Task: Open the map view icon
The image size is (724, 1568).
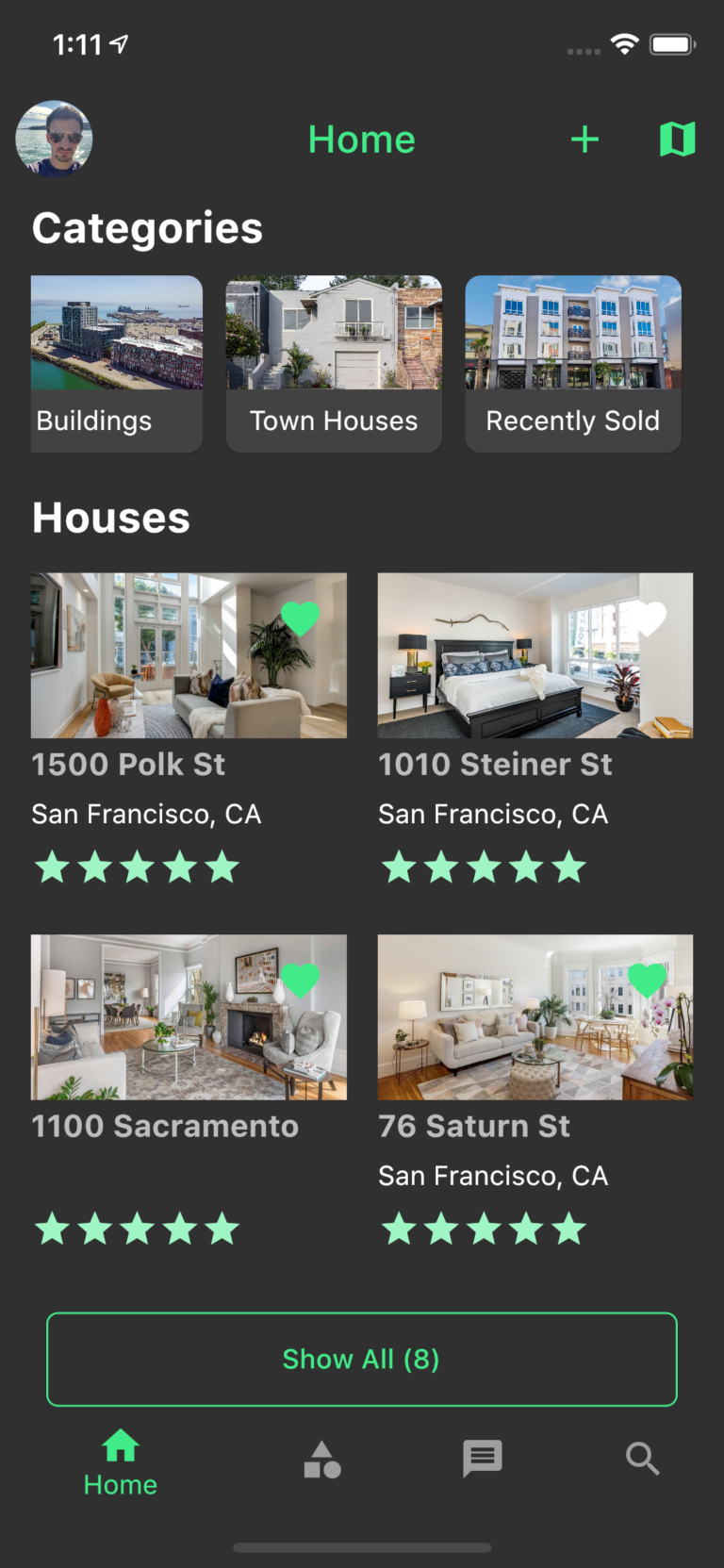Action: [678, 139]
